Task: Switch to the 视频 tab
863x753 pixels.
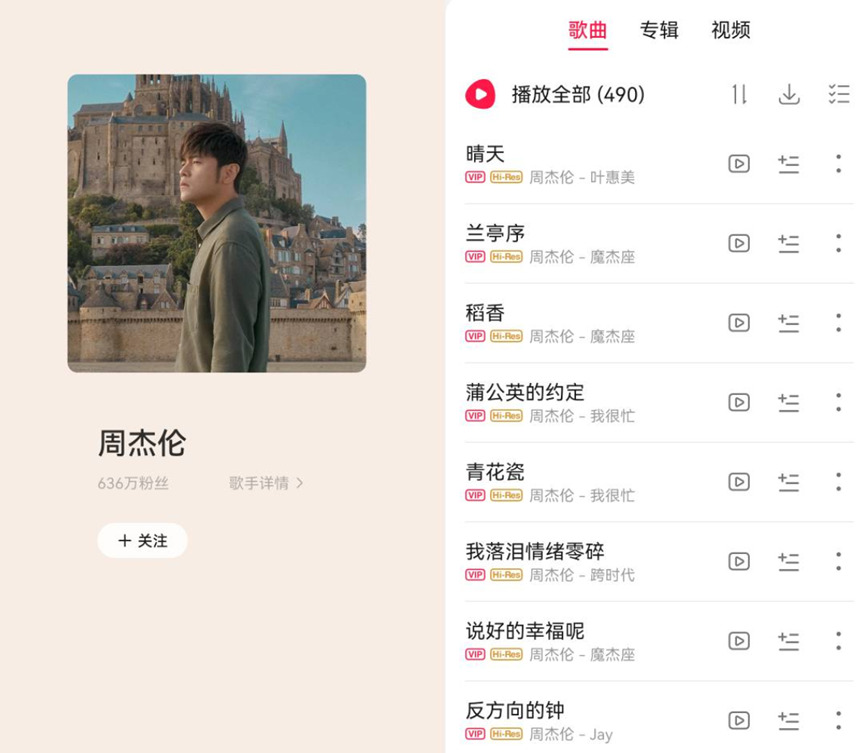Action: (730, 30)
